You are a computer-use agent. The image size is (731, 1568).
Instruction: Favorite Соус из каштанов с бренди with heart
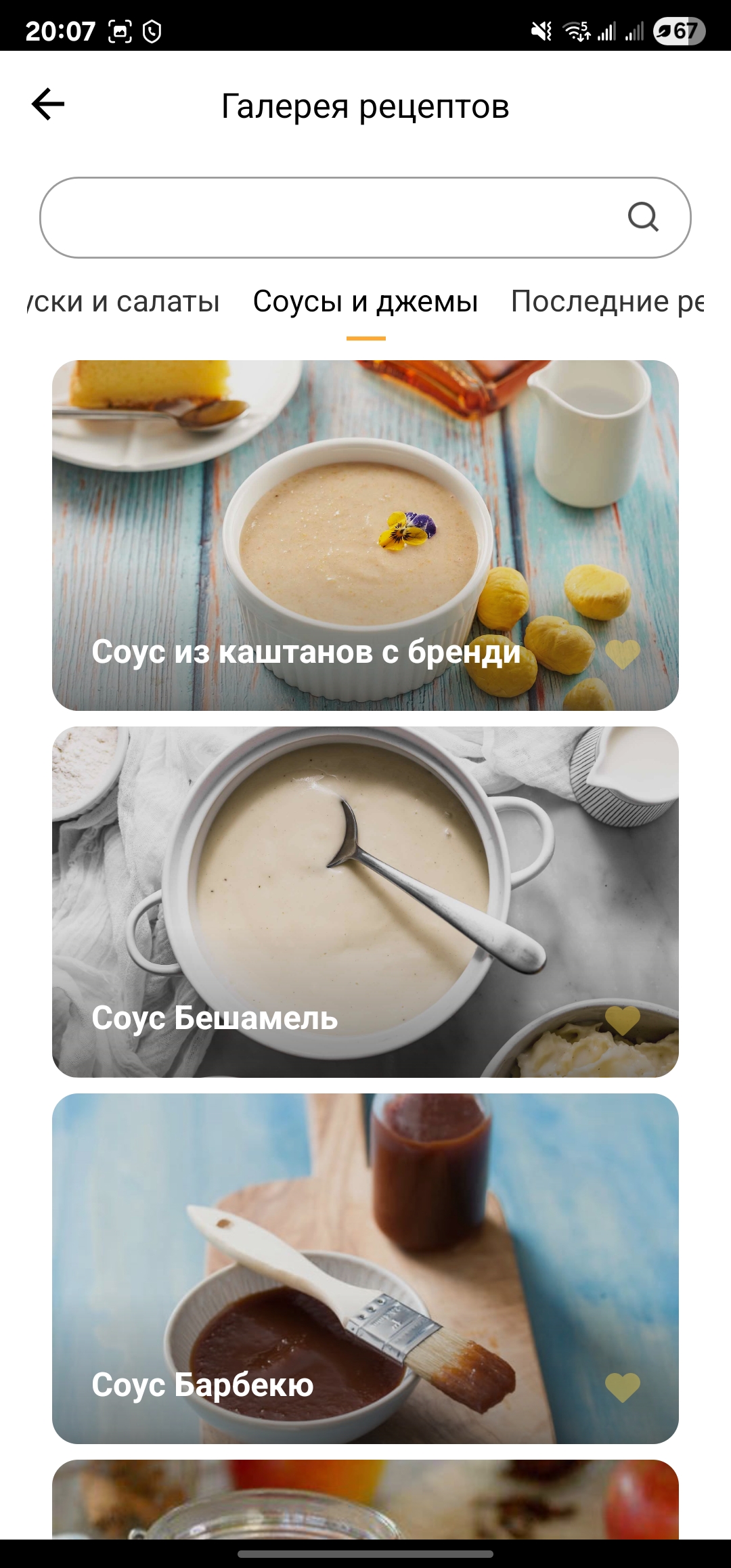point(623,653)
